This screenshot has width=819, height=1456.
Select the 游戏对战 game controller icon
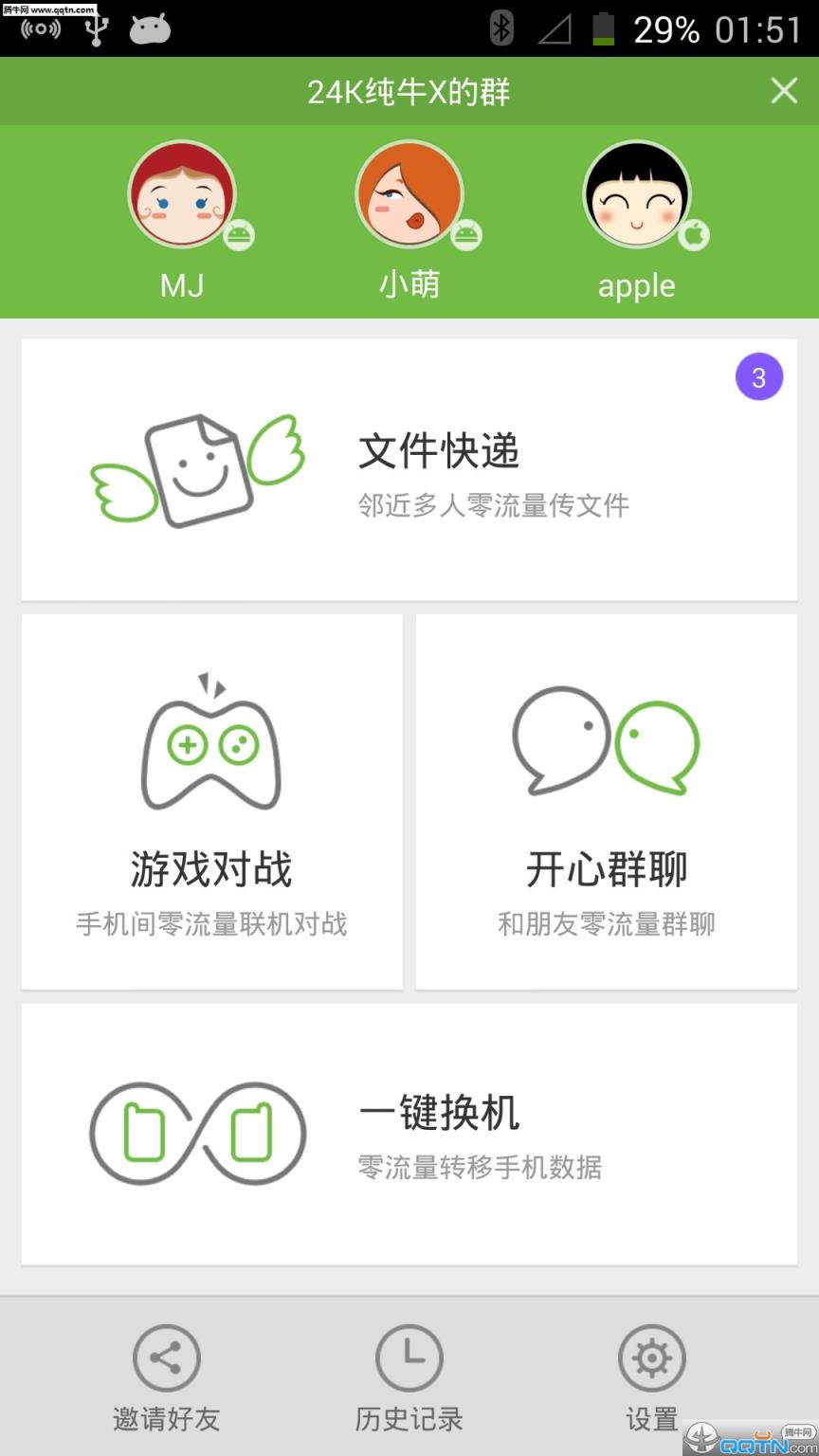[210, 744]
